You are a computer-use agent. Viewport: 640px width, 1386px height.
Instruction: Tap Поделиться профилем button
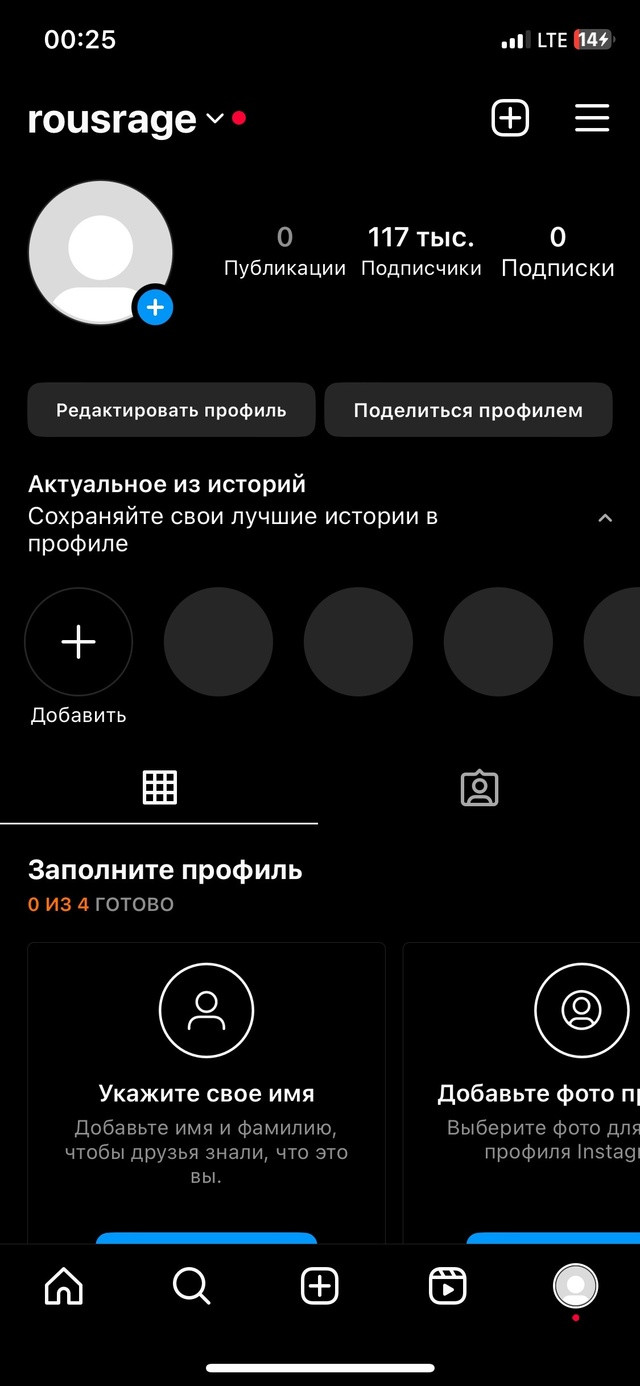468,410
